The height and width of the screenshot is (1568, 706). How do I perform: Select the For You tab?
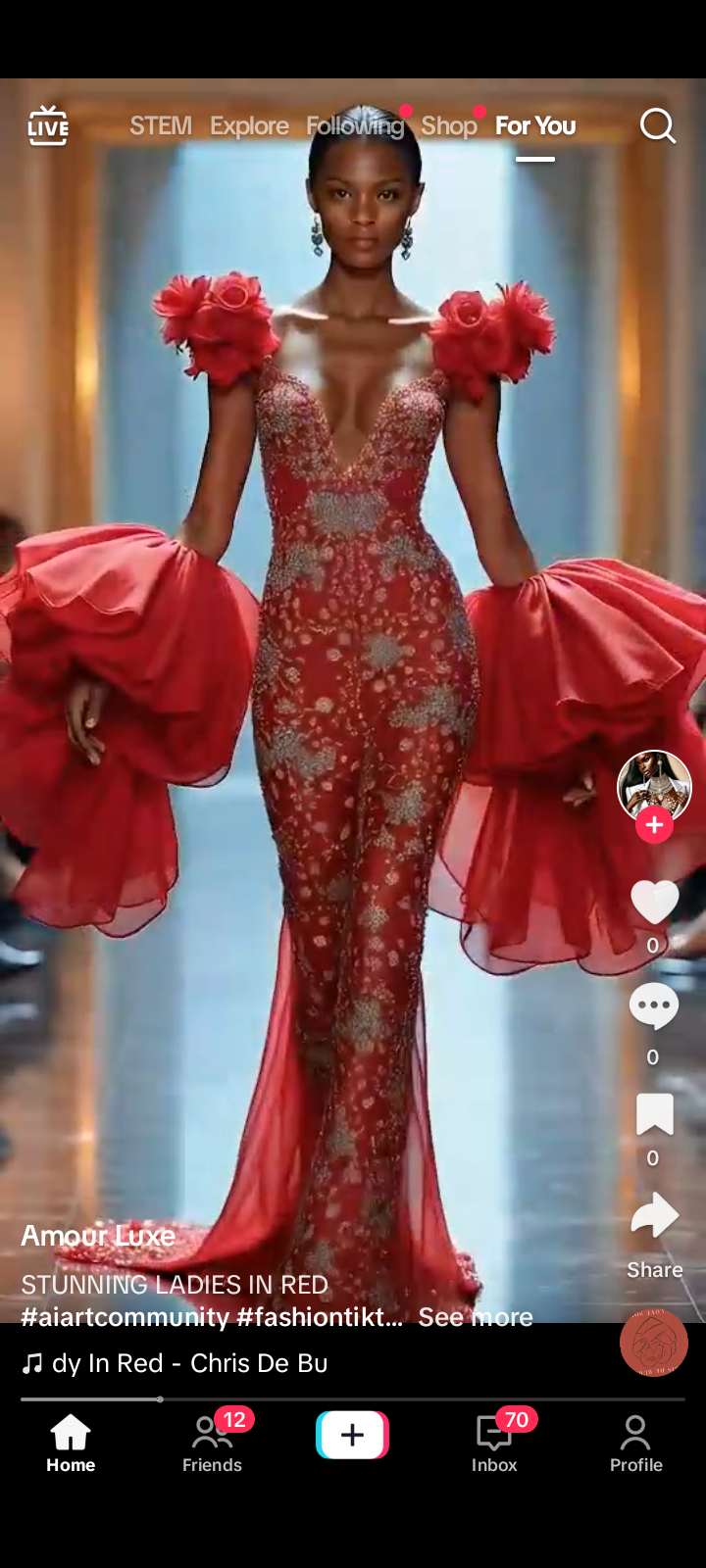[534, 126]
